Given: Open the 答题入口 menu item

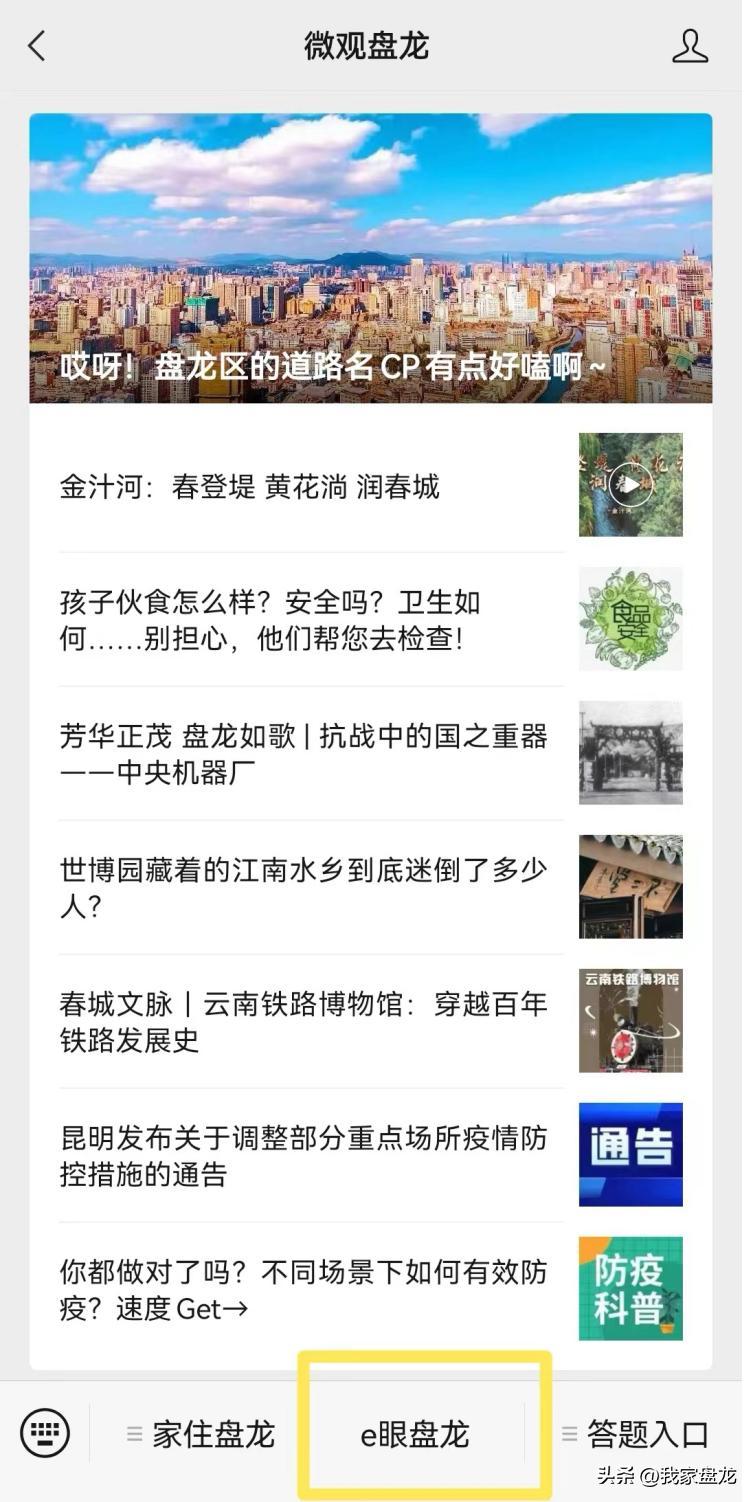Looking at the screenshot, I should coord(648,1434).
